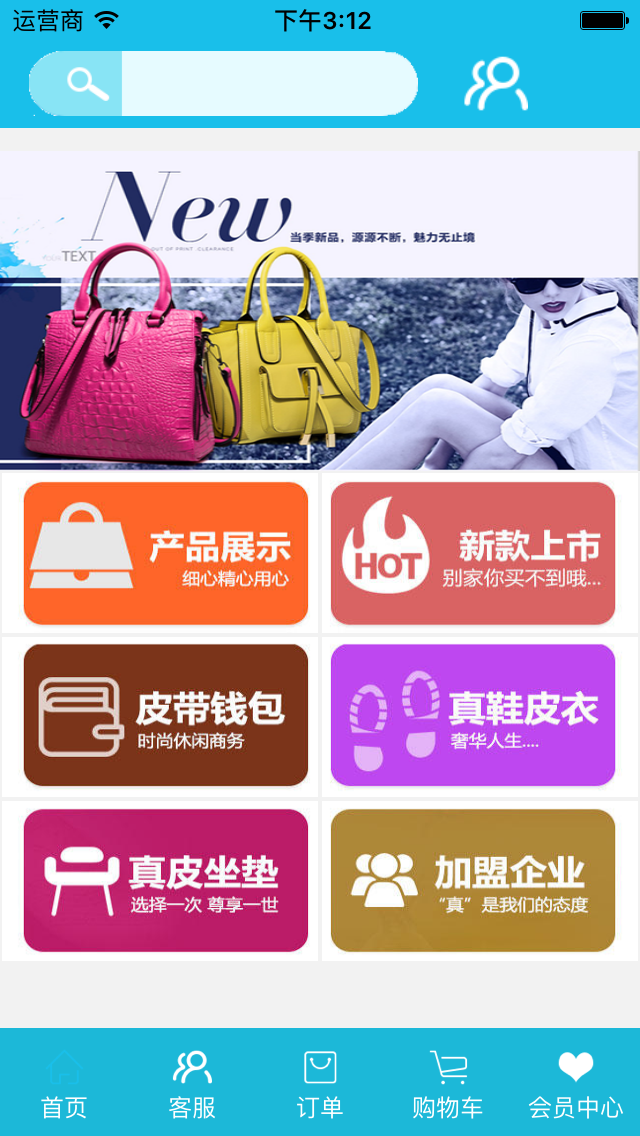Open the 购物车 shopping cart tab
Image resolution: width=640 pixels, height=1136 pixels.
click(448, 1083)
